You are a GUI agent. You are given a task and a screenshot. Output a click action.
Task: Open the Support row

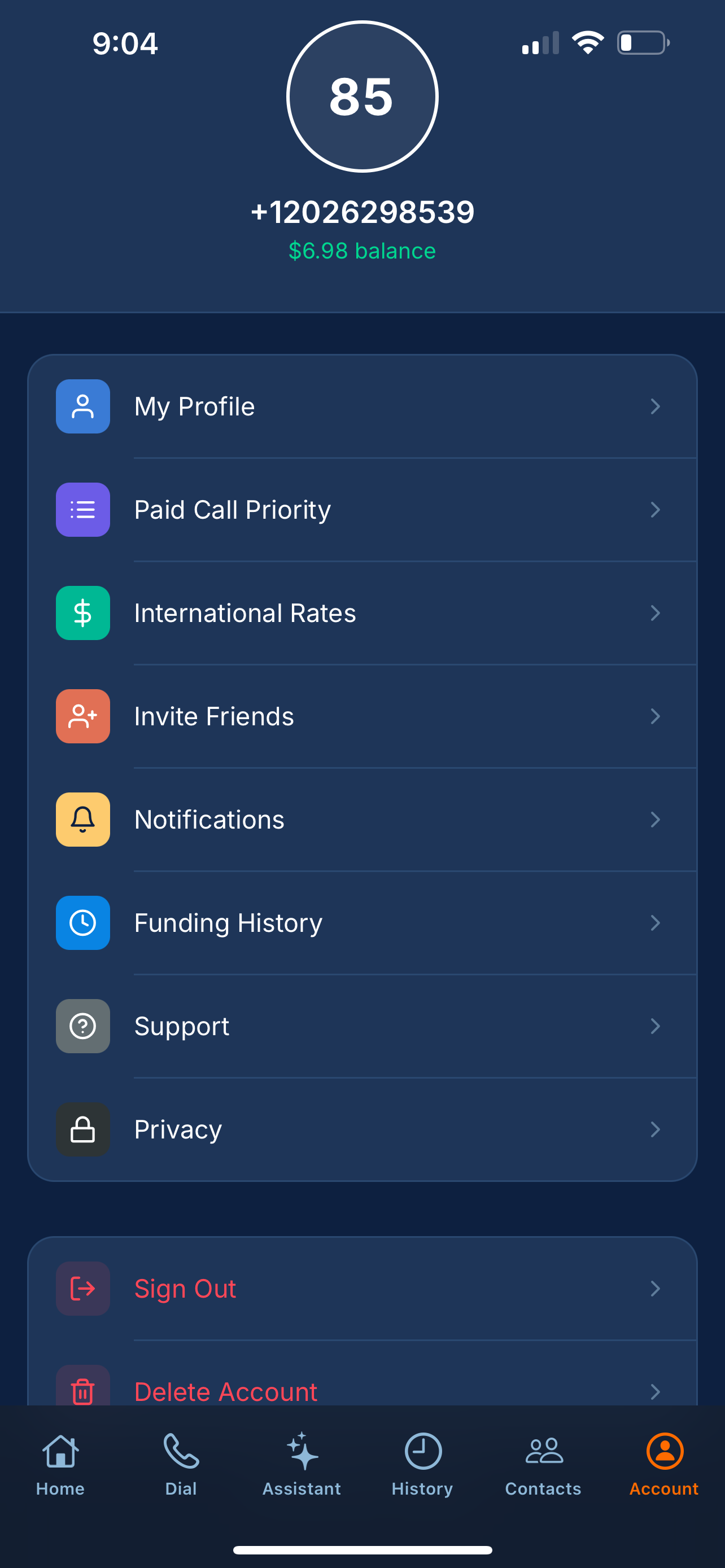tap(362, 1026)
